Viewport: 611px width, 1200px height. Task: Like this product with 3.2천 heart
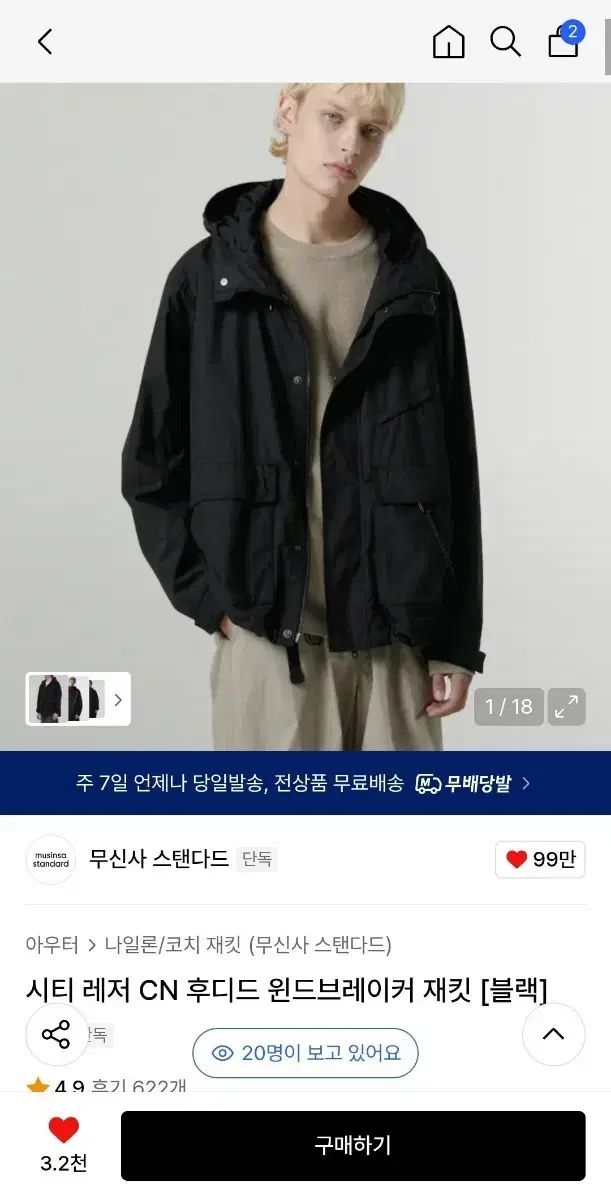click(64, 1132)
